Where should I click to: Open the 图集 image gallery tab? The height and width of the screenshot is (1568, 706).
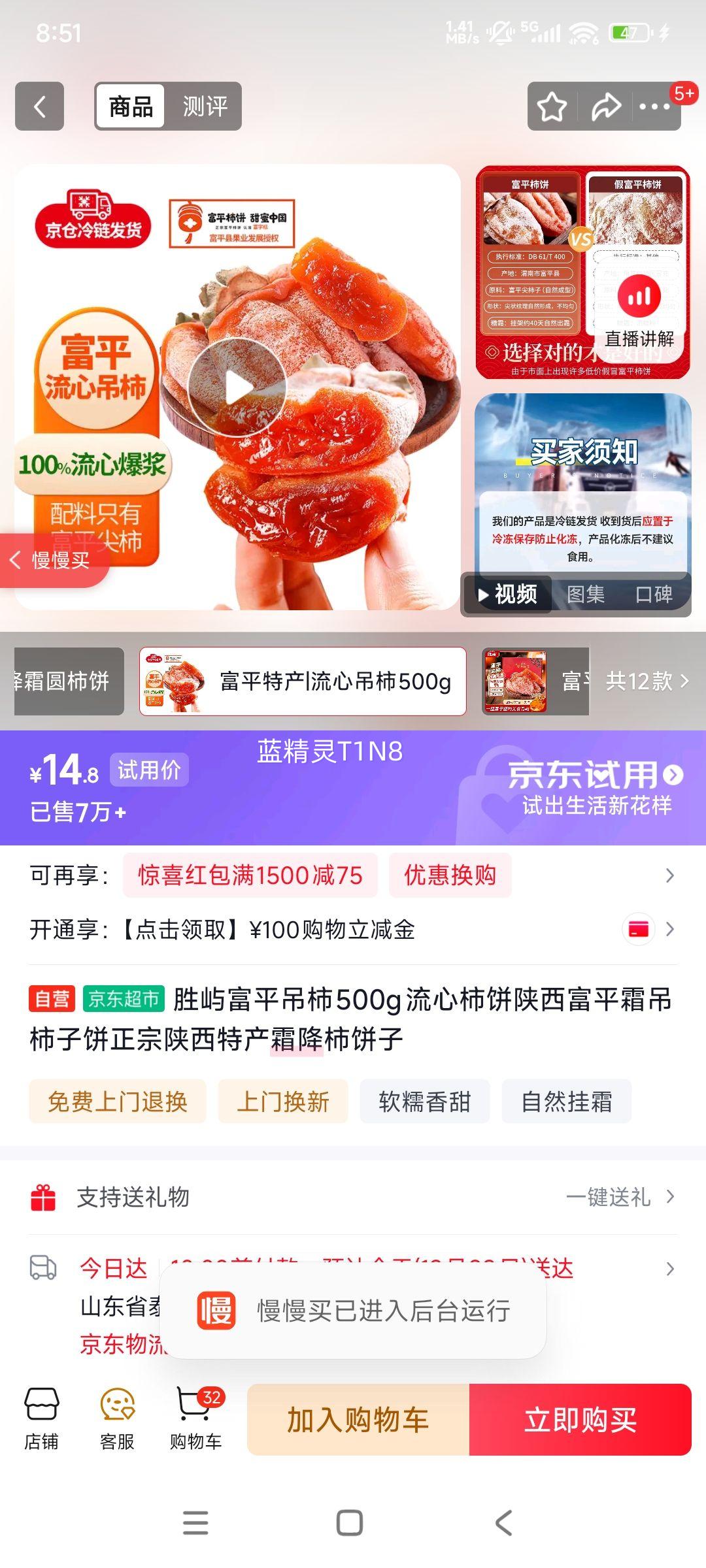[x=587, y=593]
